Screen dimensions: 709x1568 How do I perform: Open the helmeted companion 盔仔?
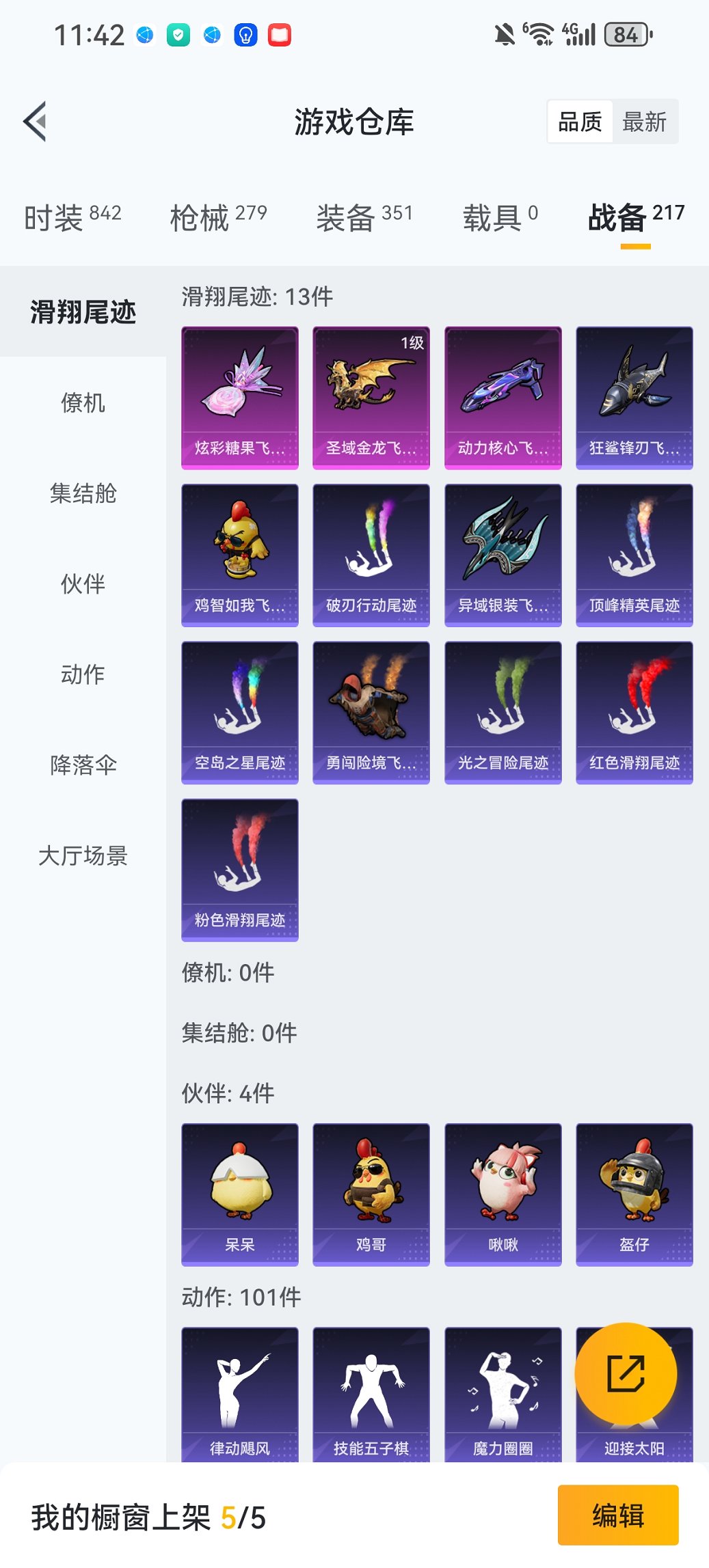click(634, 1192)
